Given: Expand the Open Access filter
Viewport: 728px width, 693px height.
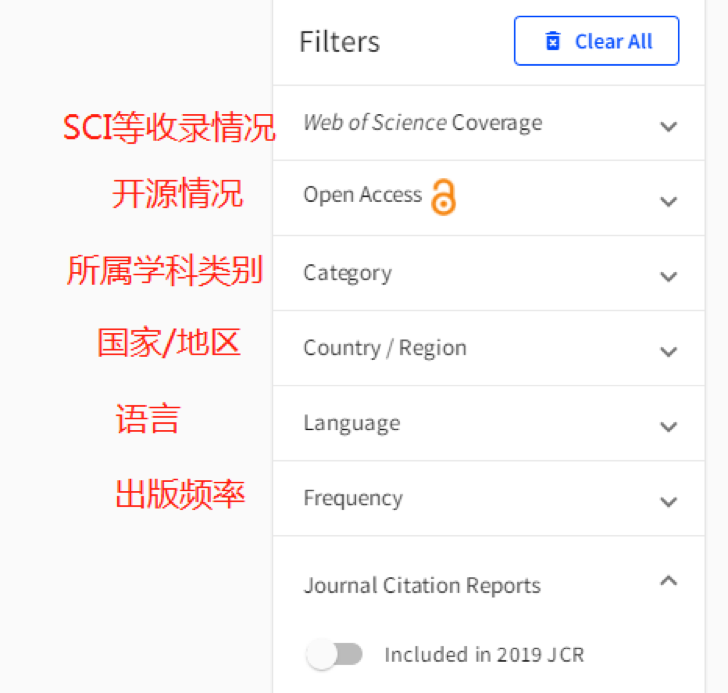Looking at the screenshot, I should click(x=669, y=200).
